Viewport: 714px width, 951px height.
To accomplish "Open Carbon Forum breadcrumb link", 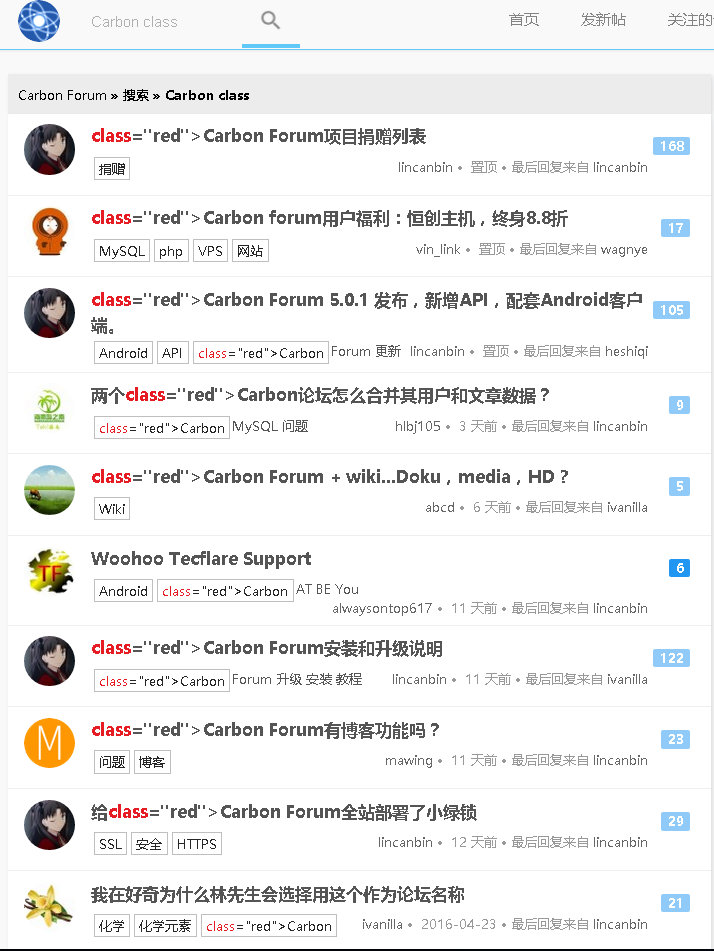I will point(62,95).
